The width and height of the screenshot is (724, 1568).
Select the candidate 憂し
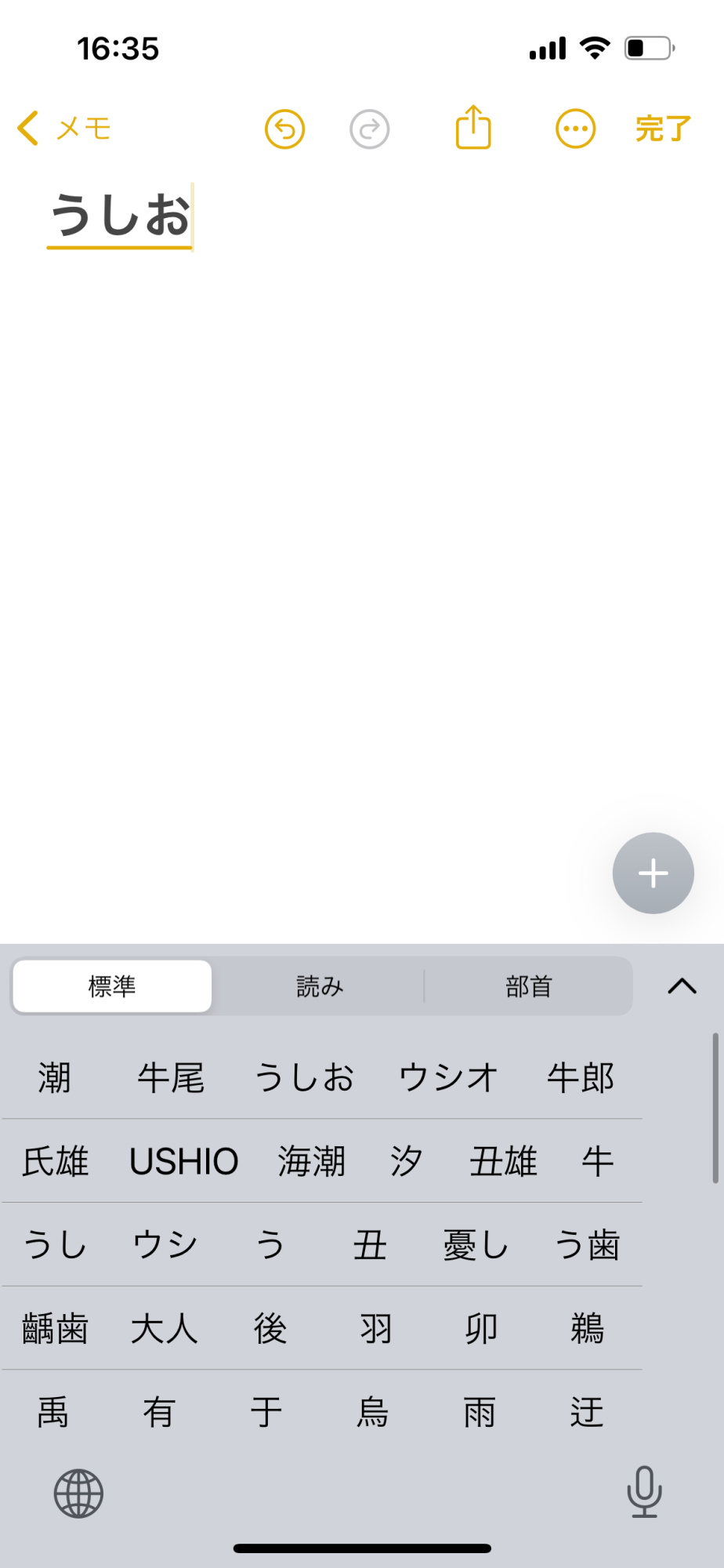(476, 1246)
